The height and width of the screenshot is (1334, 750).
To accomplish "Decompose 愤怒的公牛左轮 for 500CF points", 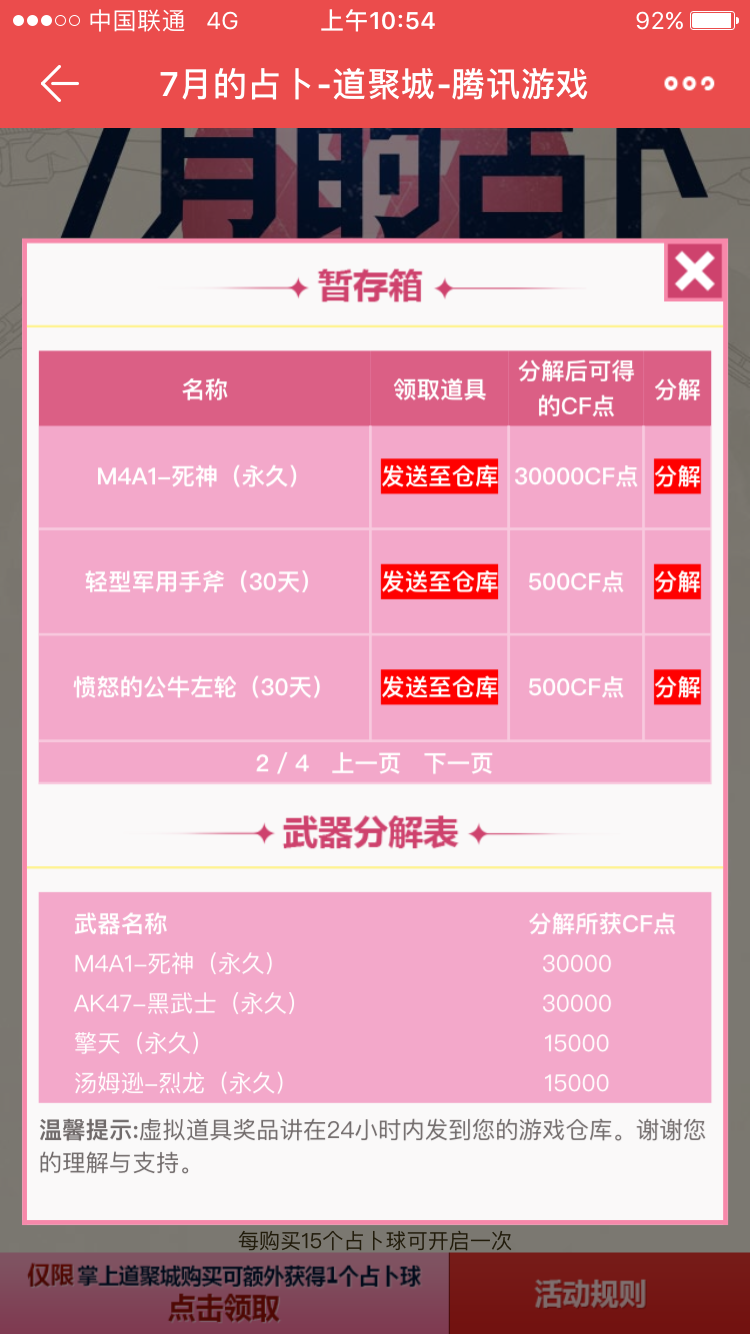I will 677,687.
